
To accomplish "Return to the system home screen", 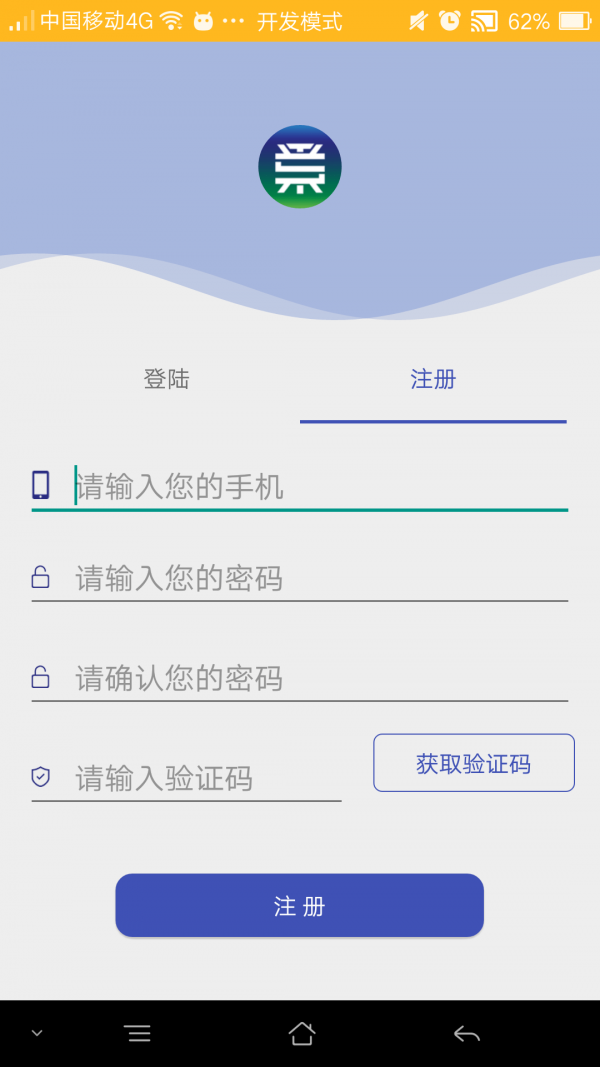I will pos(301,1034).
